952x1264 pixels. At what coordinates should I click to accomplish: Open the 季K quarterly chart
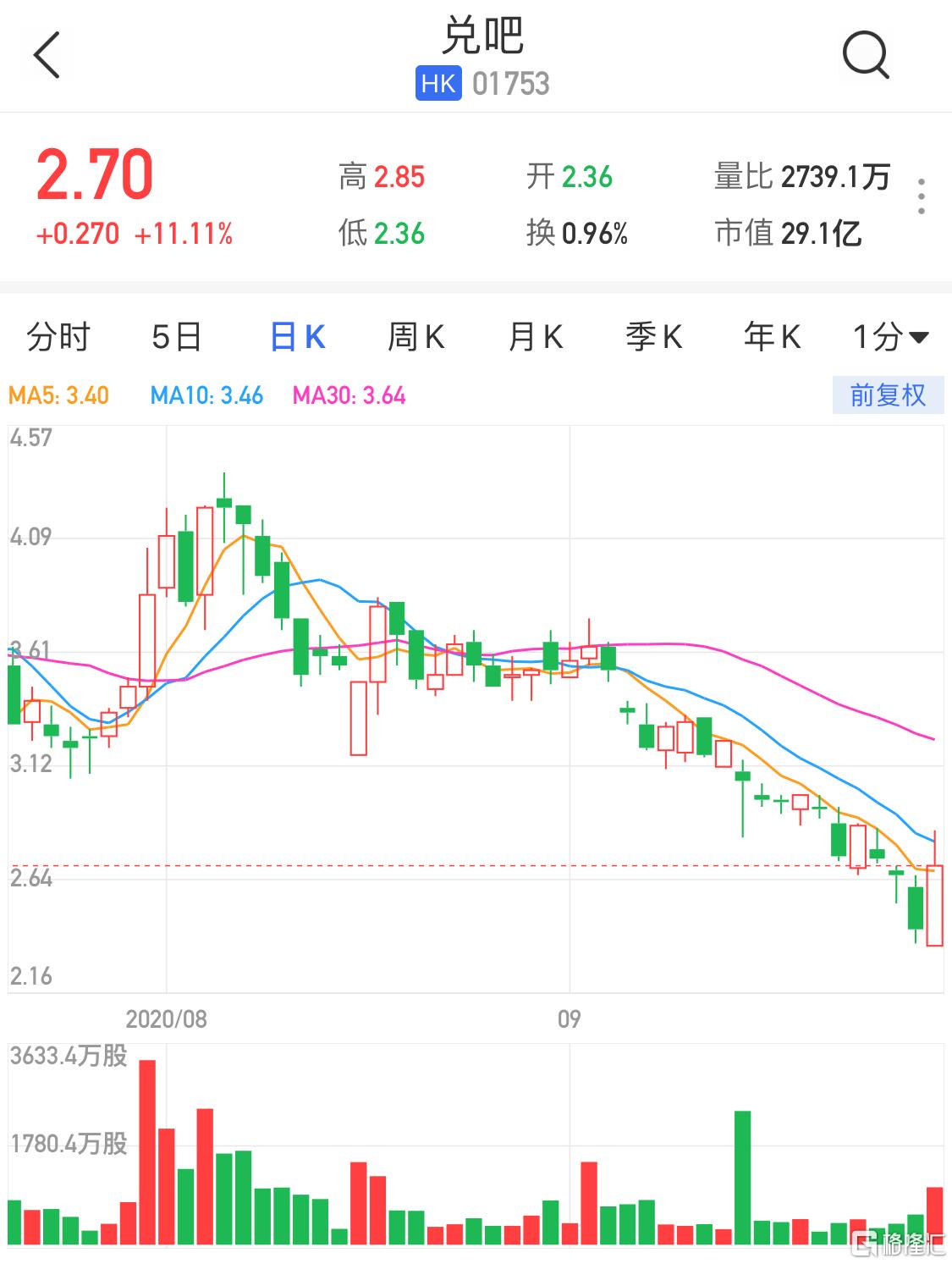point(653,337)
